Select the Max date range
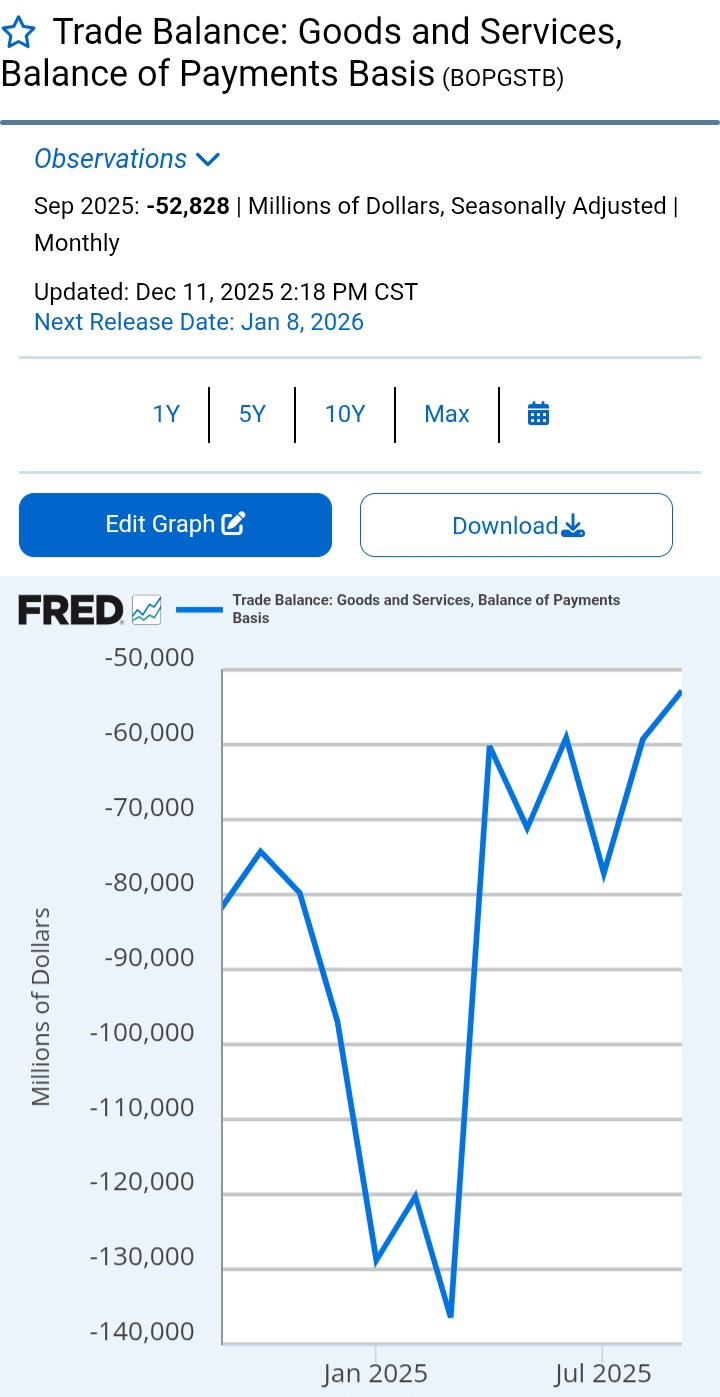Image resolution: width=720 pixels, height=1397 pixels. pos(447,414)
